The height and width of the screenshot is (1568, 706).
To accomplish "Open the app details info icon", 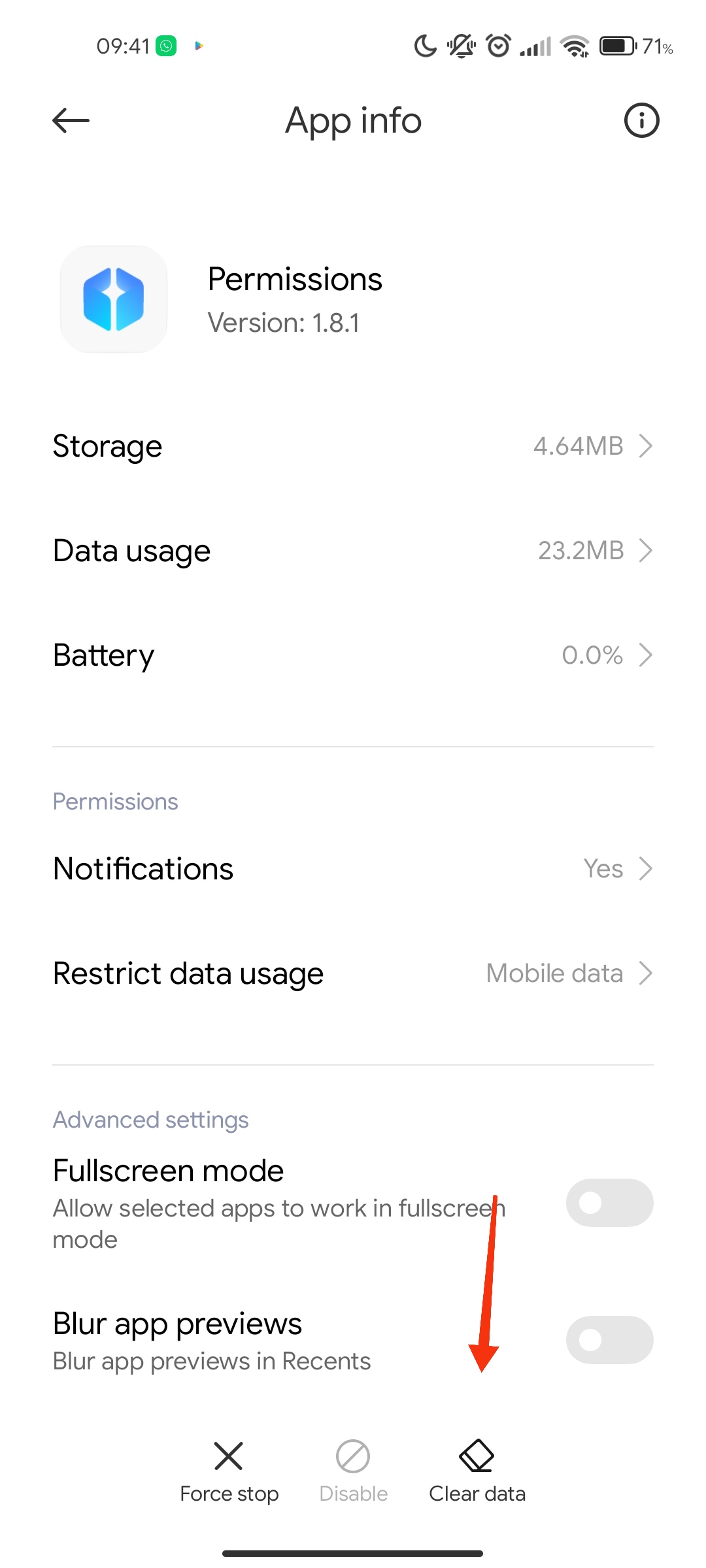I will coord(641,120).
